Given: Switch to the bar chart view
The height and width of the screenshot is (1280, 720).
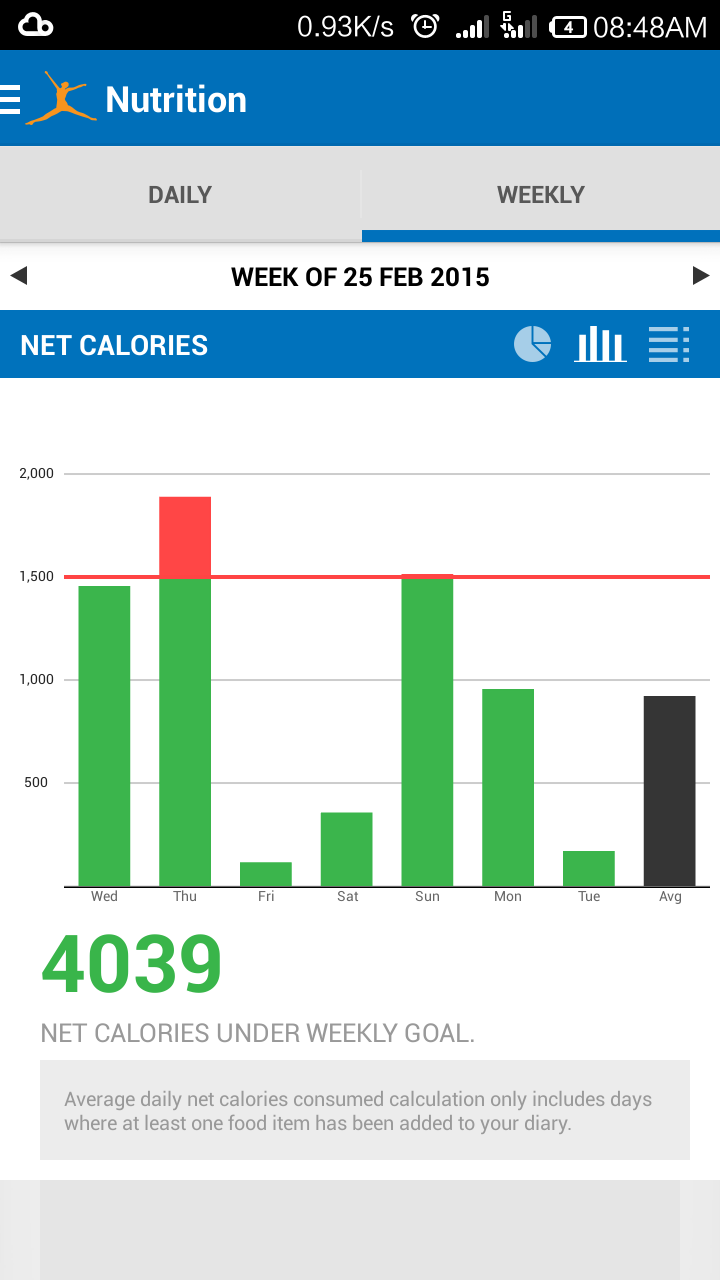Looking at the screenshot, I should [600, 344].
